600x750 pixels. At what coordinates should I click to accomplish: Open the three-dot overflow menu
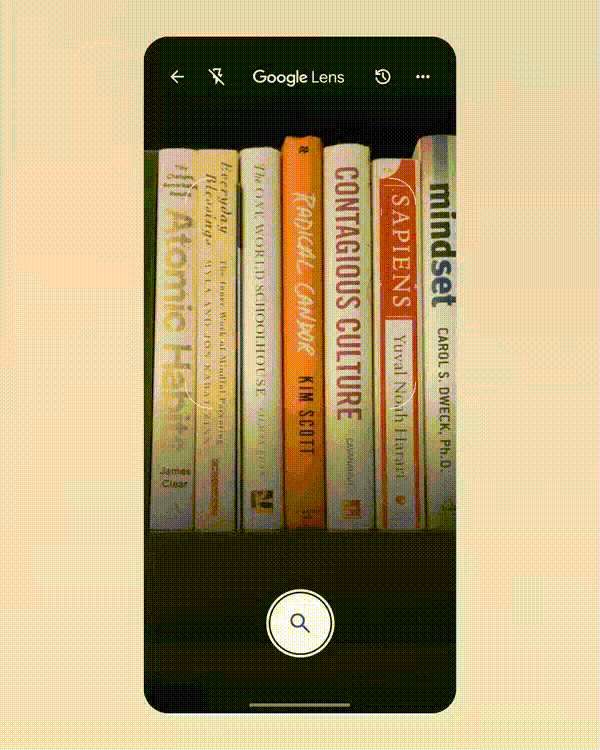click(422, 77)
